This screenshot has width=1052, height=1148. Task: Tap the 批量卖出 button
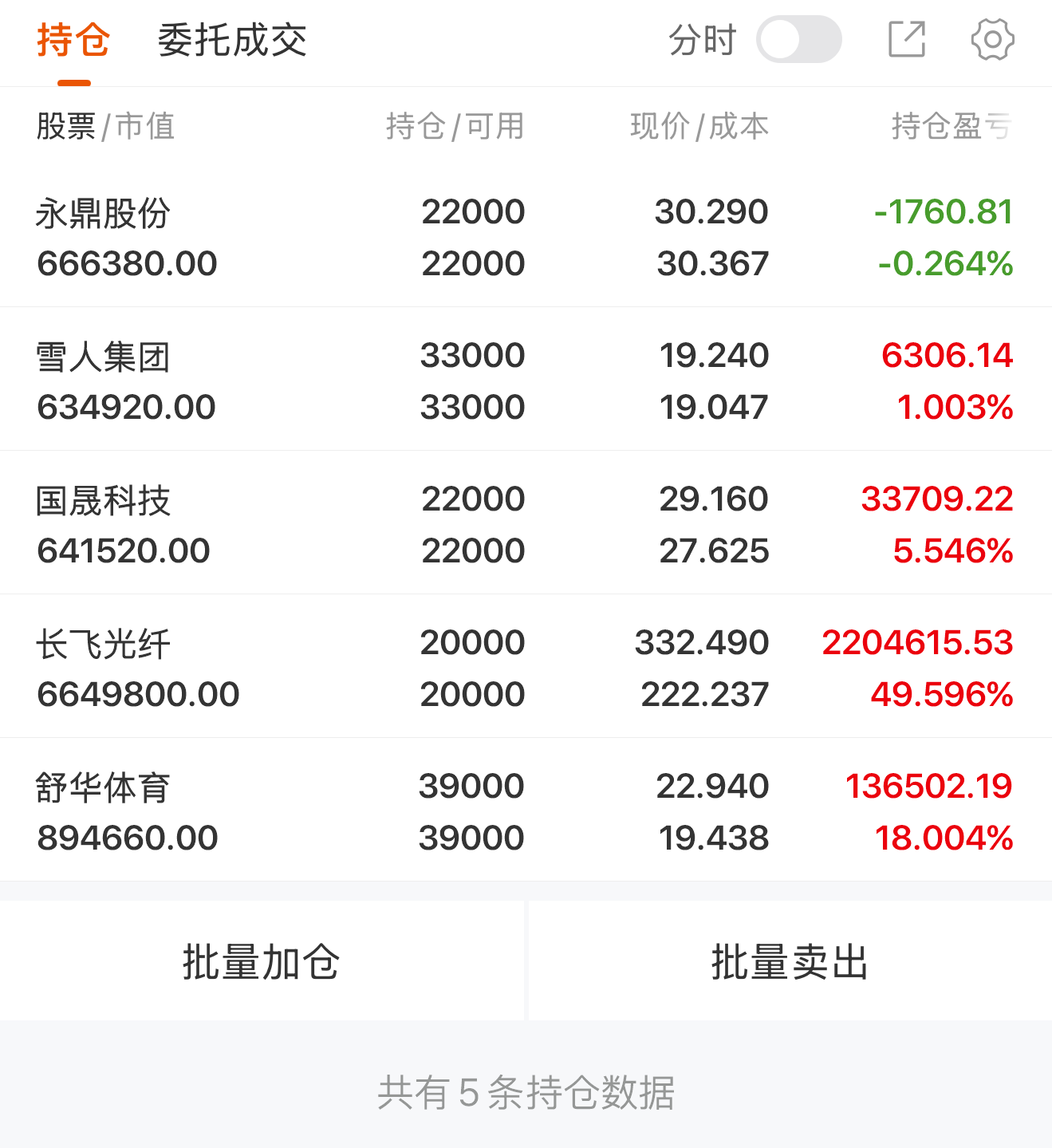tap(790, 961)
